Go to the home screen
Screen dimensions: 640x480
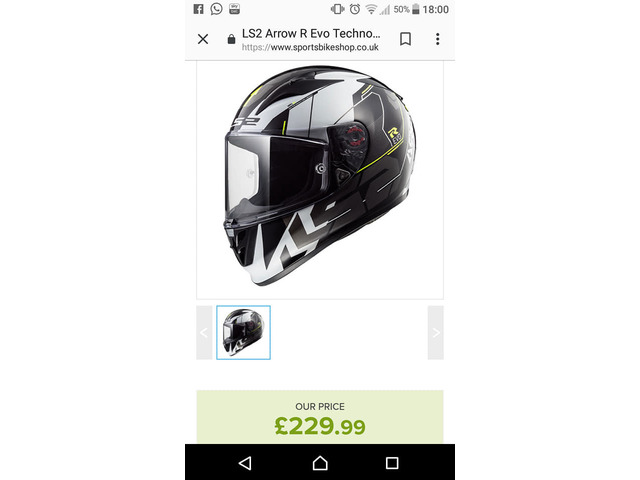[x=320, y=463]
